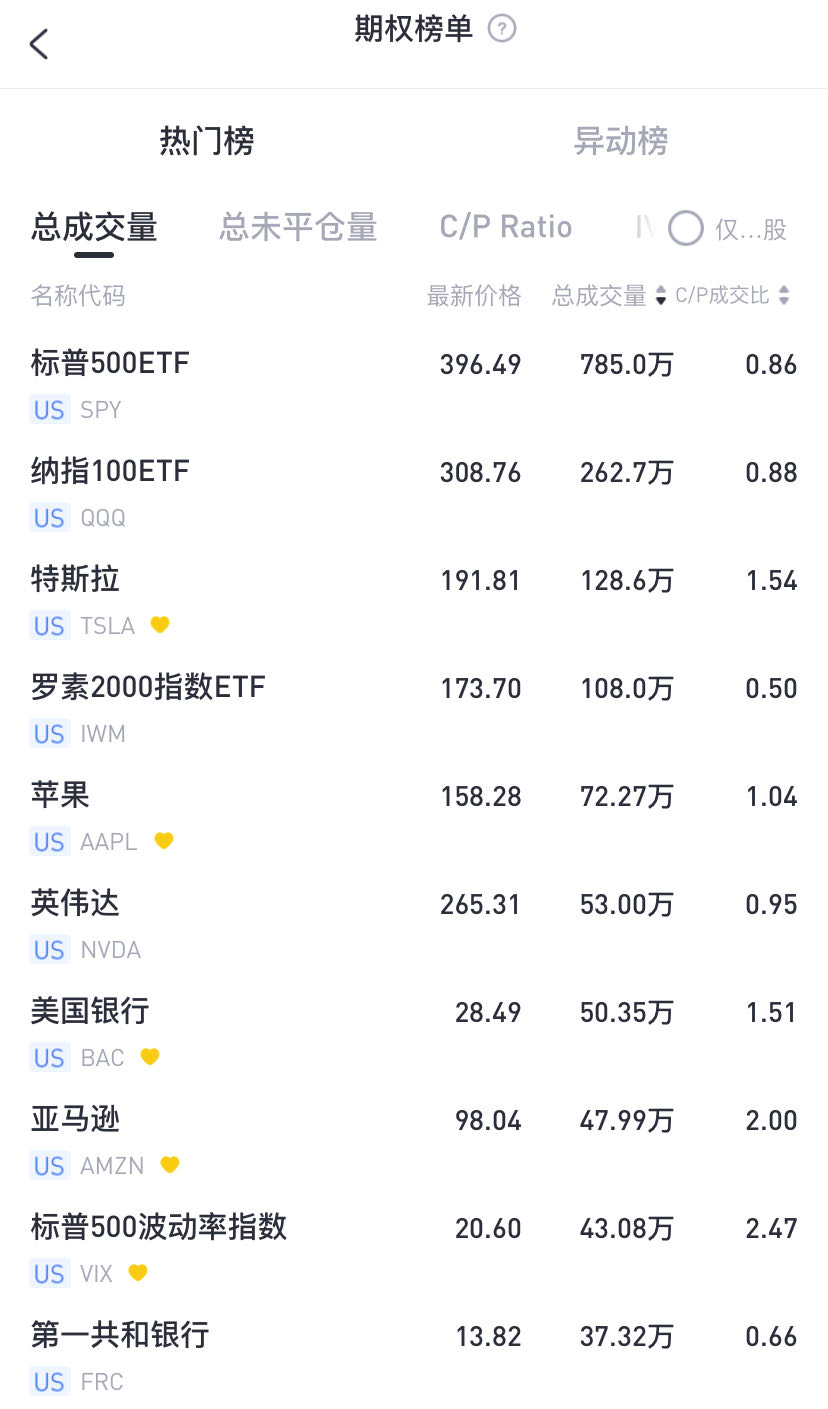Open the 美国银行 BAC row

pos(414,1032)
